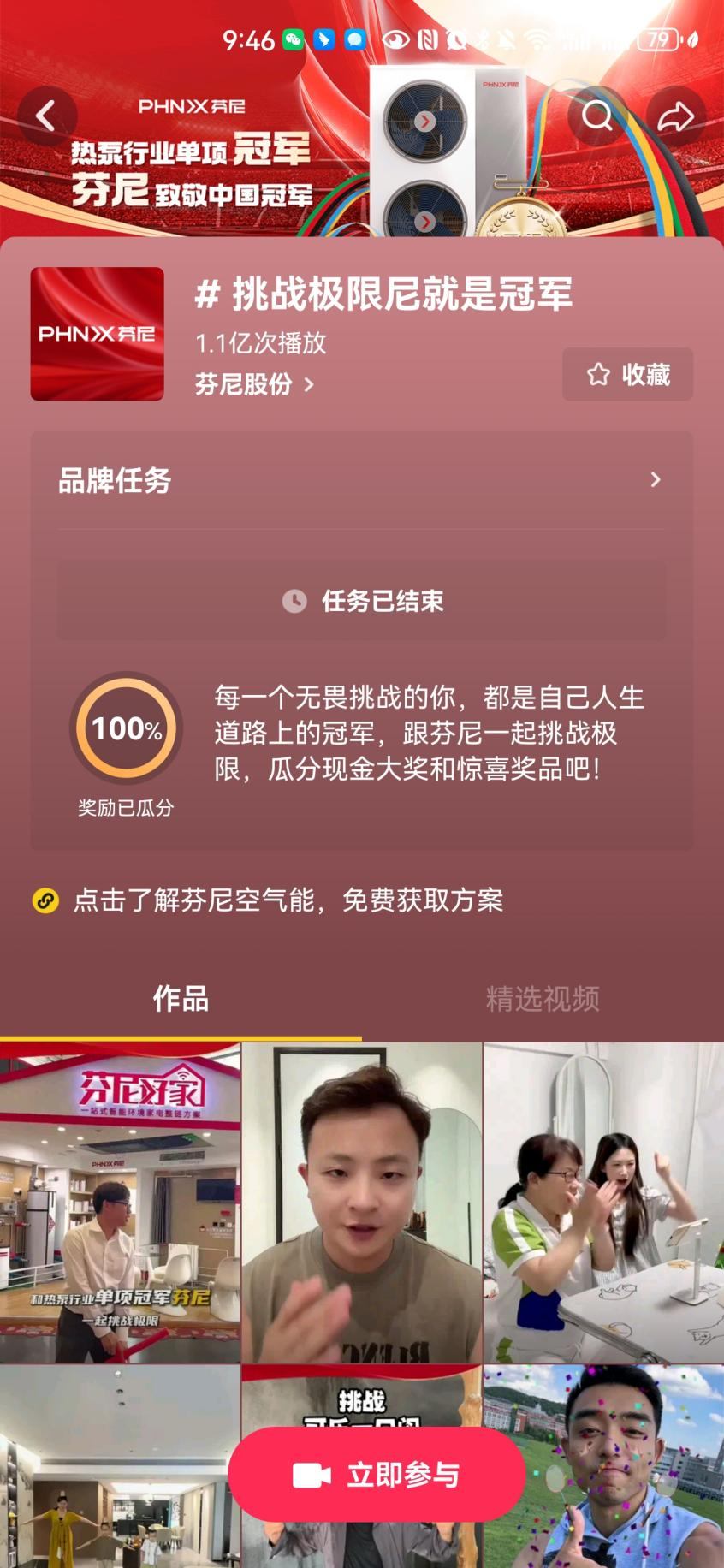
Task: Play the video of man talking to camera
Action: (x=361, y=1202)
